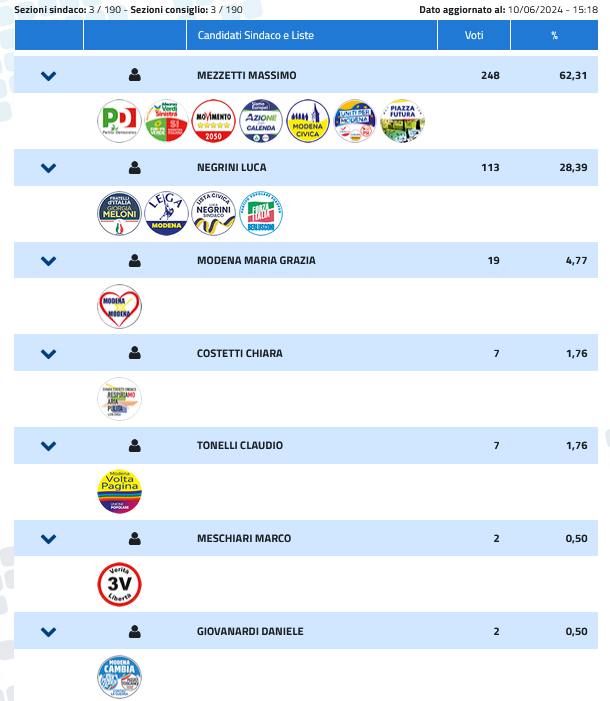Viewport: 610px width, 701px height.
Task: Expand the Mezzetti Massimo candidate details
Action: pyautogui.click(x=48, y=76)
